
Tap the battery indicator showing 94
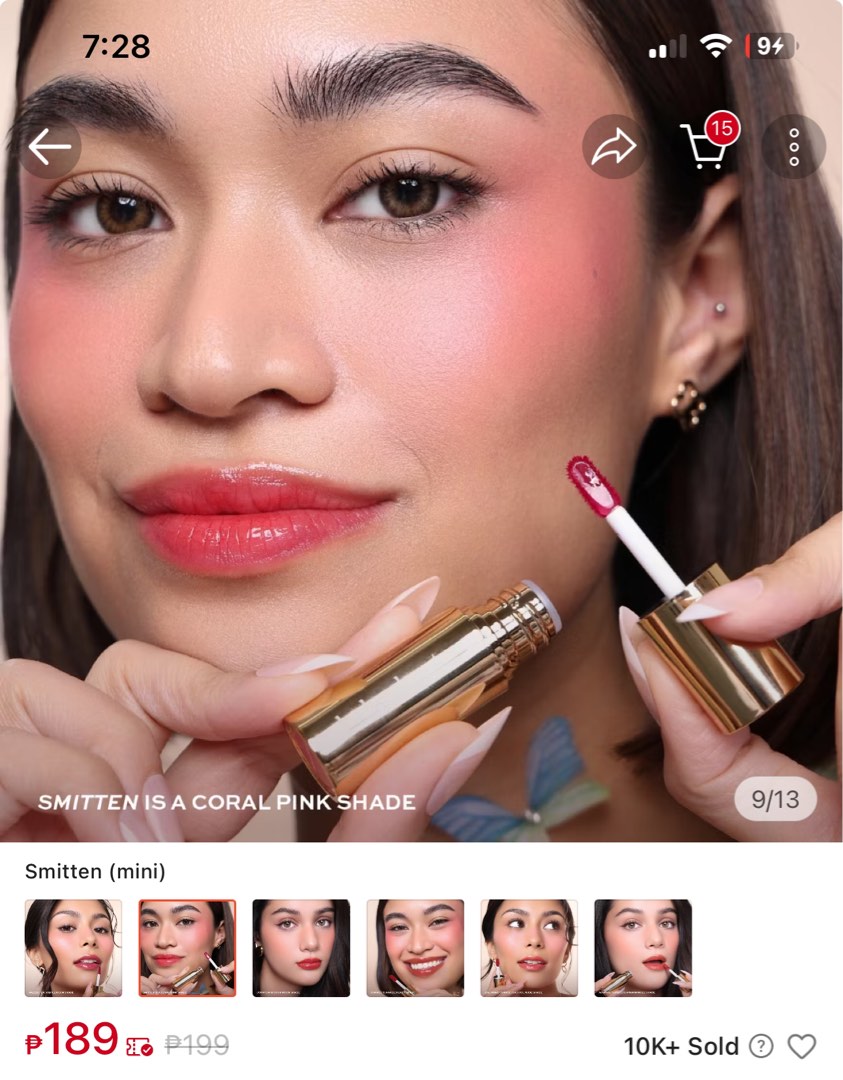click(769, 44)
